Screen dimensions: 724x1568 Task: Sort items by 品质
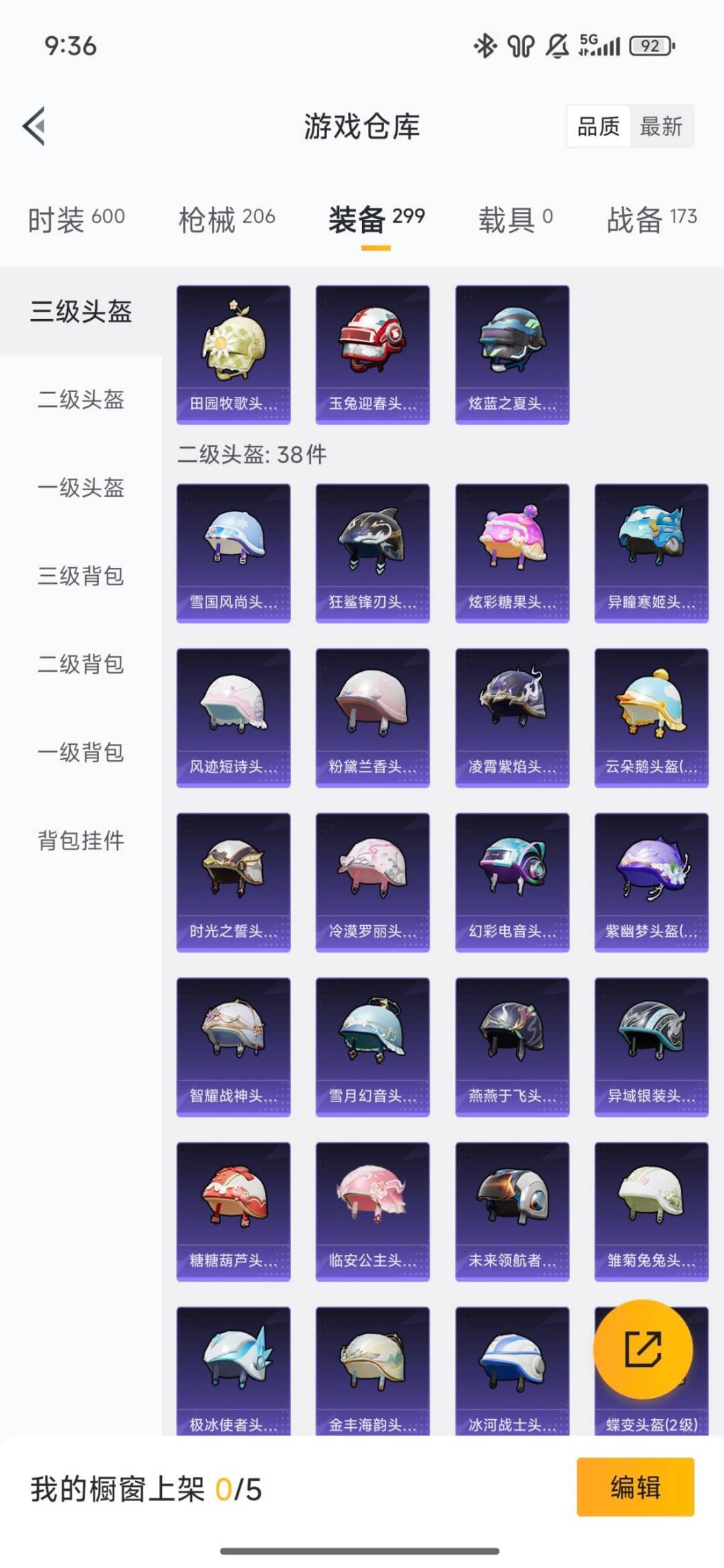point(598,126)
